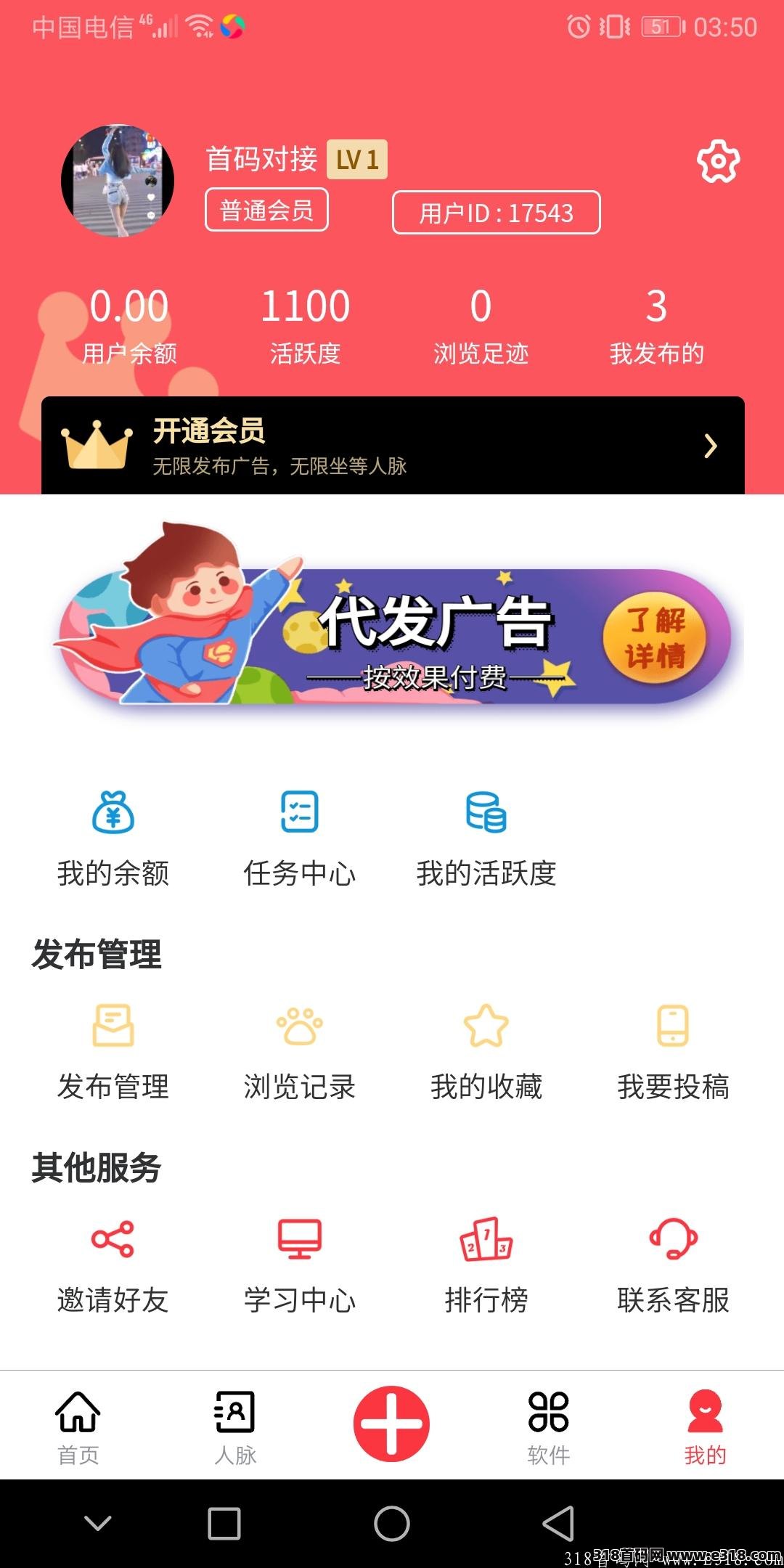The height and width of the screenshot is (1568, 784).
Task: Click the 用户ID : 17543 button
Action: [497, 213]
